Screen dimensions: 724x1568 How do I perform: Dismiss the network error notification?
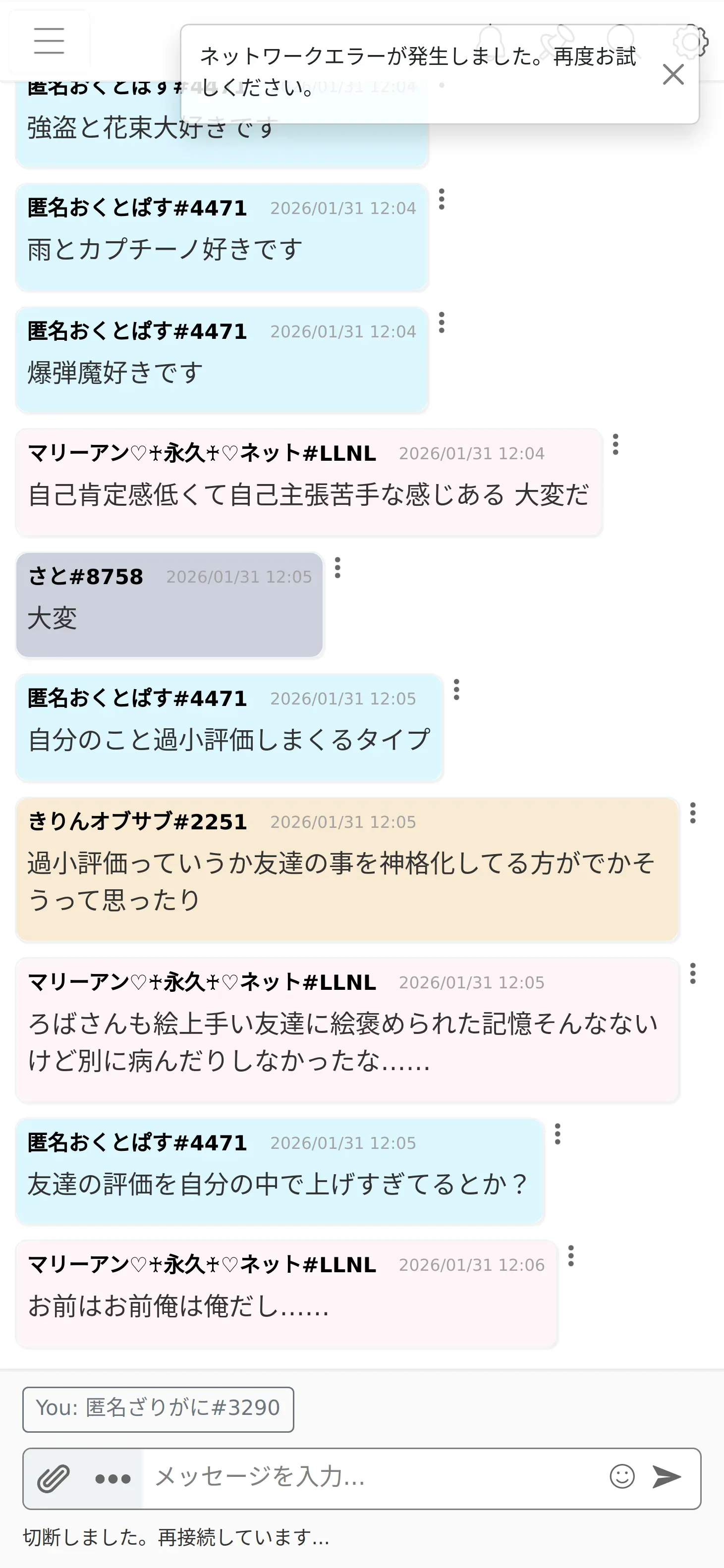point(673,74)
